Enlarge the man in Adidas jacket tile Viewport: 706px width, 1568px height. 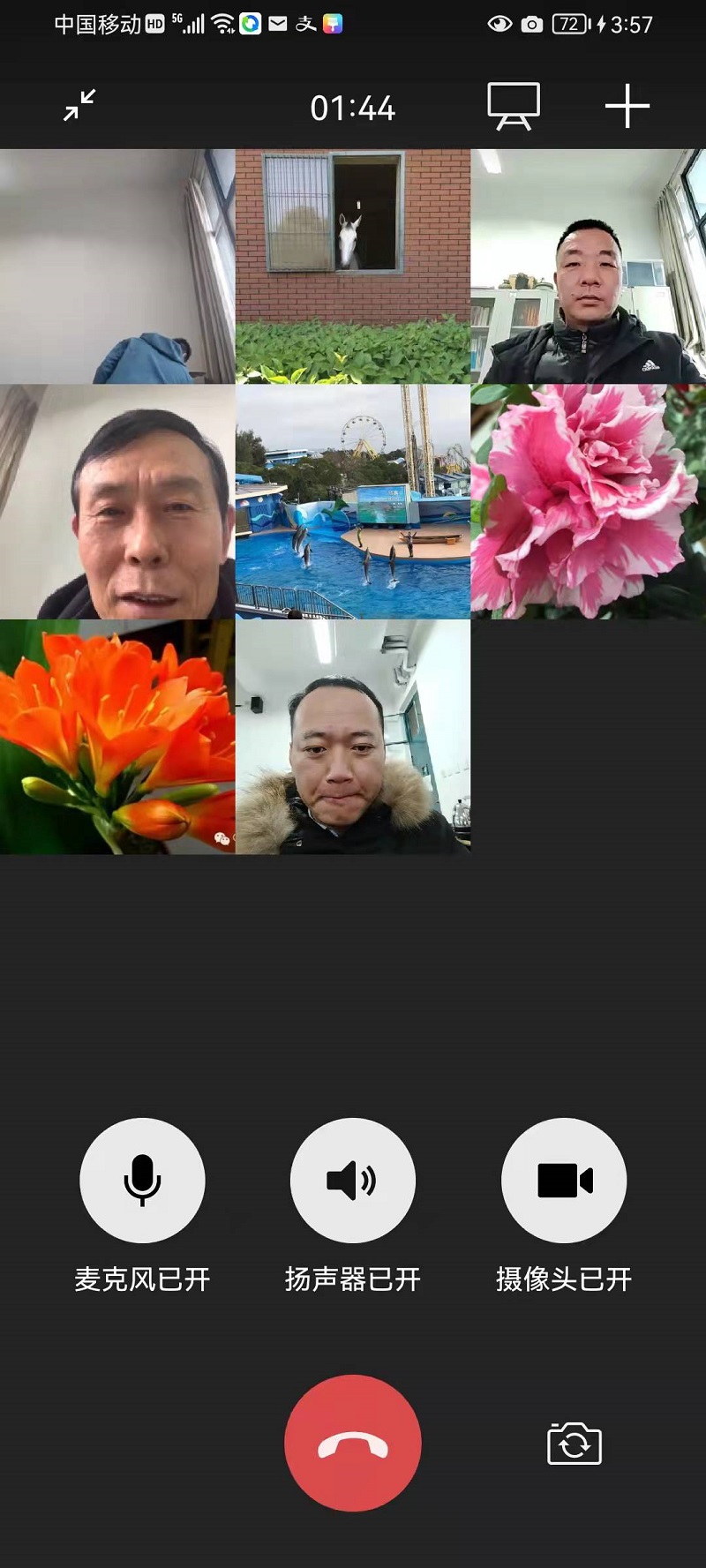coord(588,266)
